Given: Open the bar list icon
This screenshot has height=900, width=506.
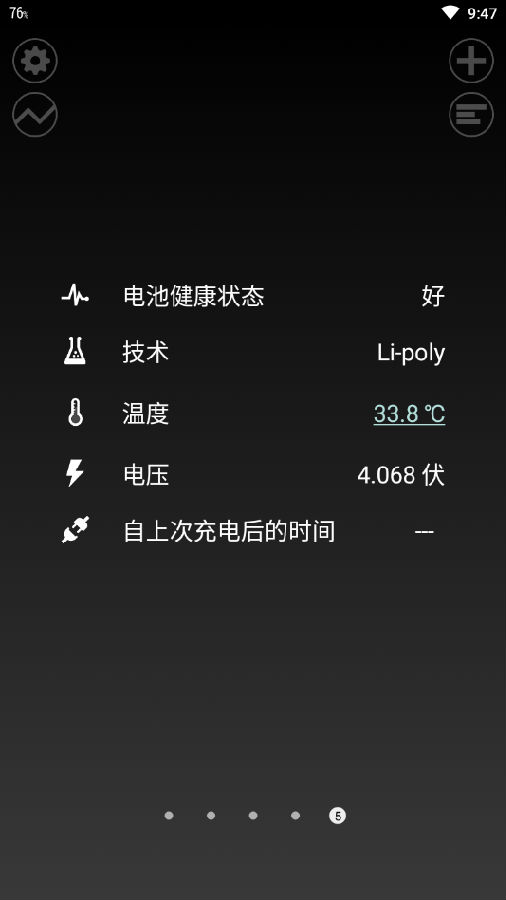Looking at the screenshot, I should click(x=471, y=115).
